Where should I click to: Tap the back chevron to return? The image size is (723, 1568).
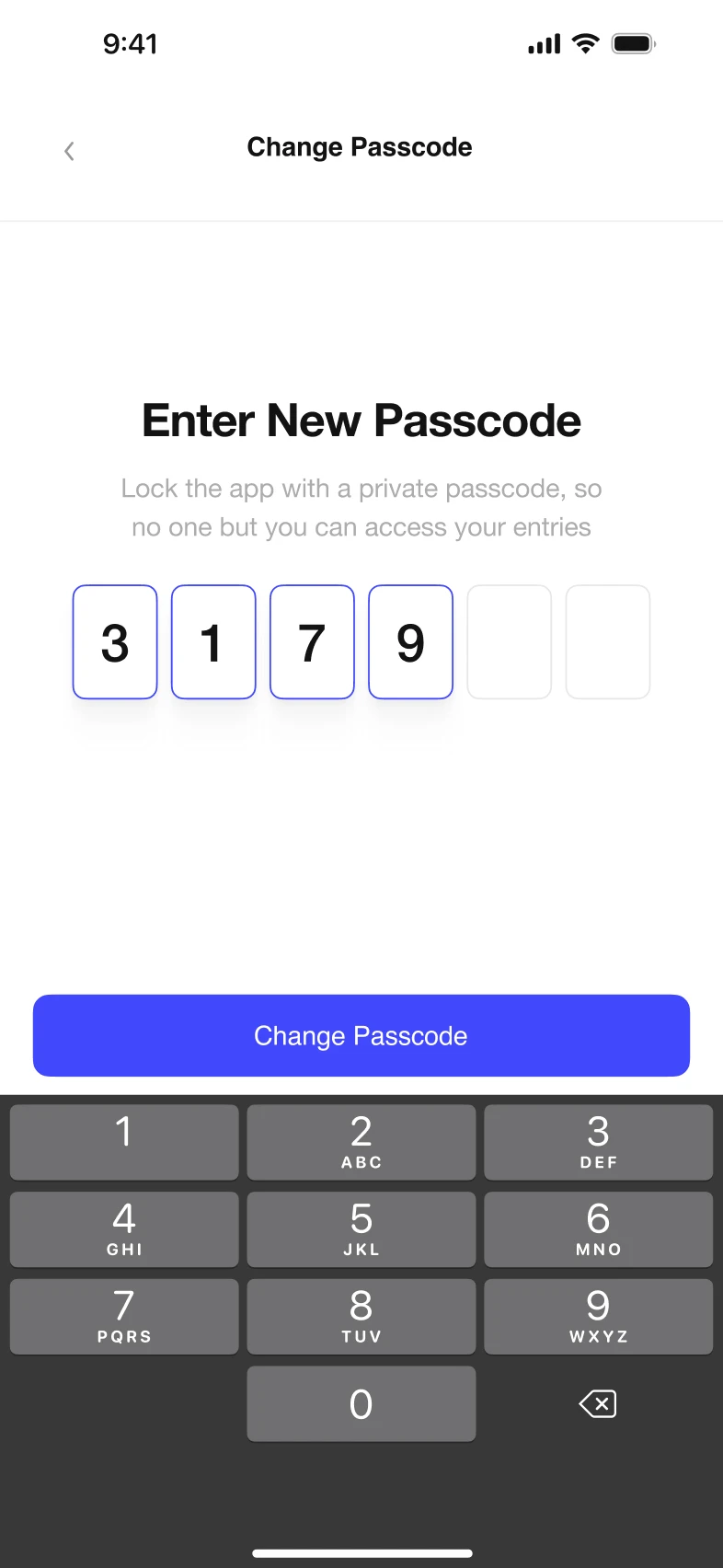(68, 150)
